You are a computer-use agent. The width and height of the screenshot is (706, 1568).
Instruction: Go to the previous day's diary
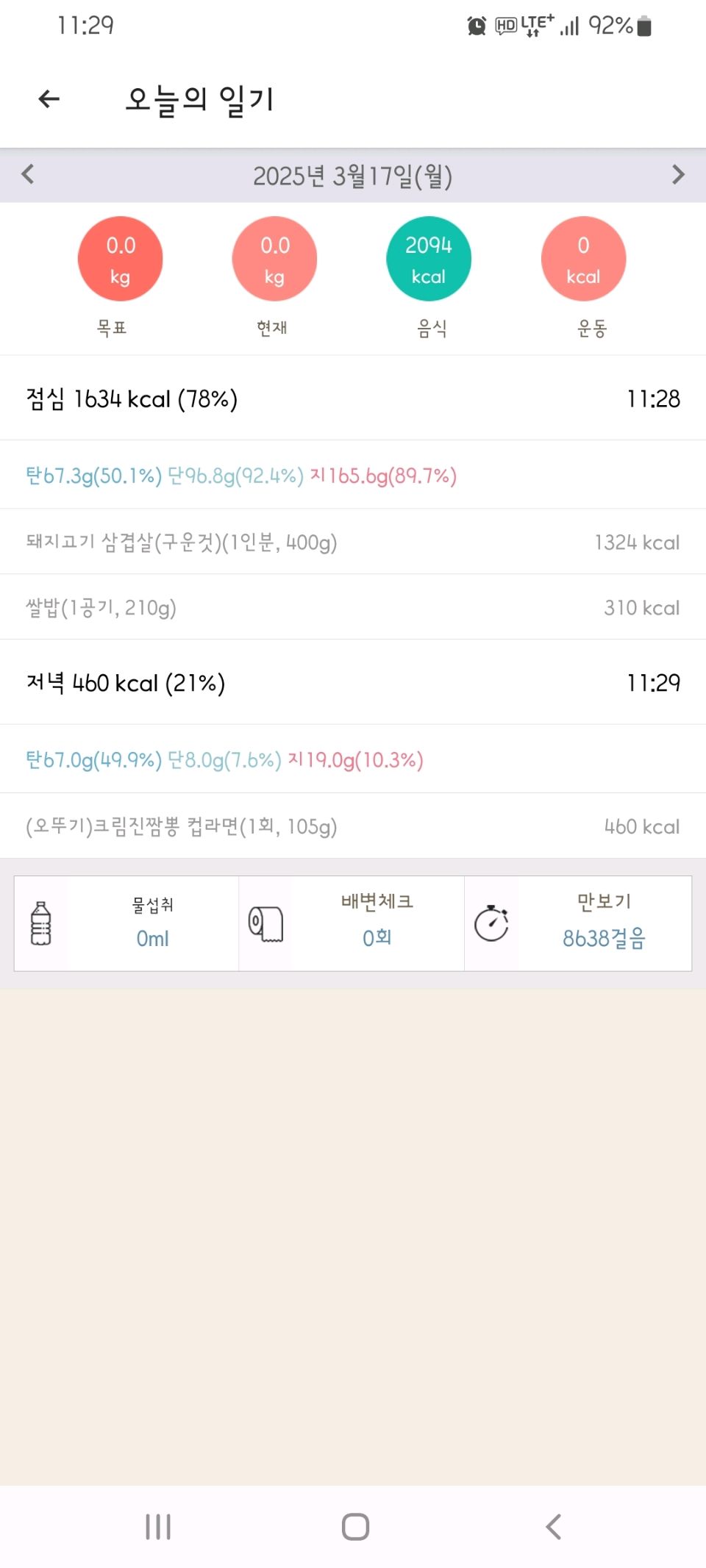pos(28,175)
